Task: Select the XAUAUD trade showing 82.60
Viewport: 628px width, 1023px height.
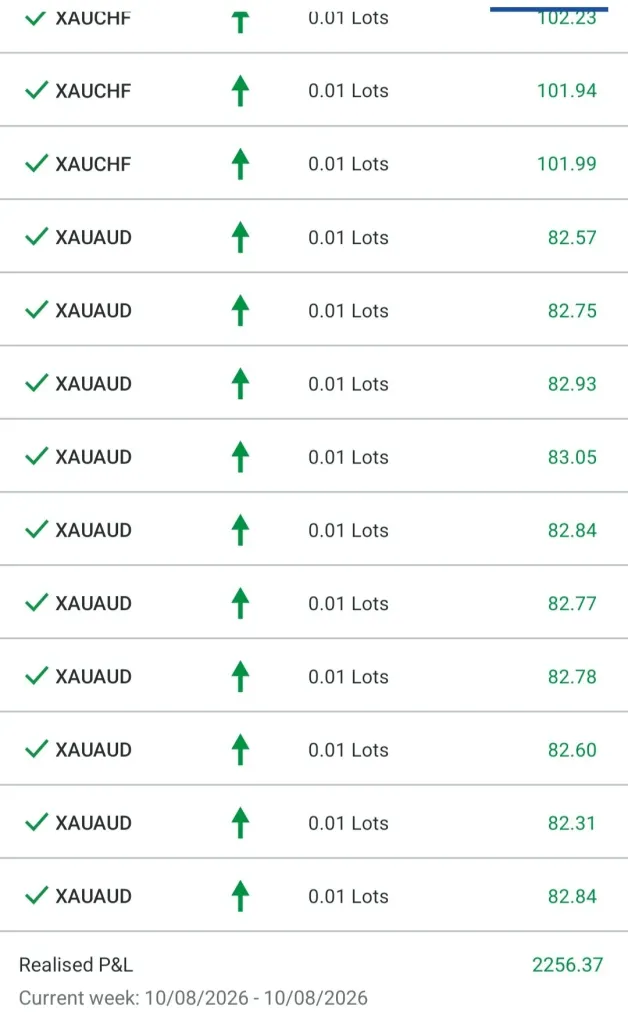Action: tap(314, 749)
